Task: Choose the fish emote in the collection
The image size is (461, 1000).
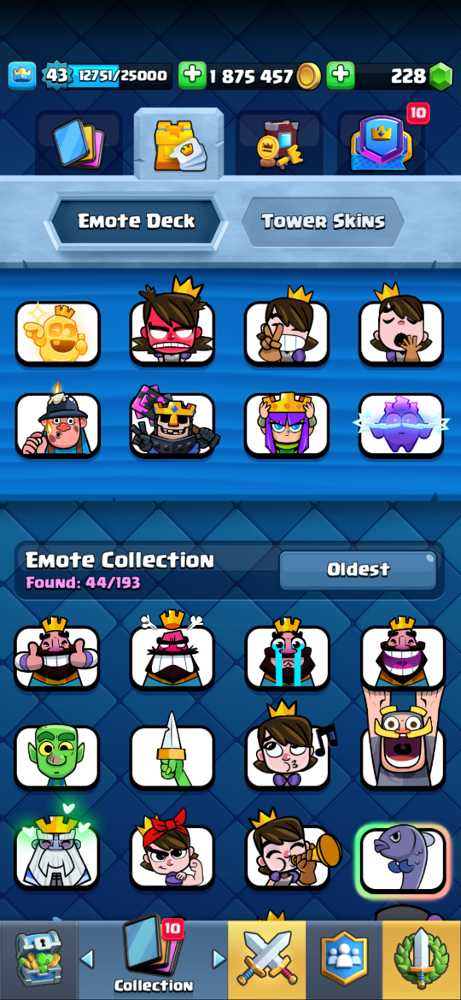Action: click(402, 856)
